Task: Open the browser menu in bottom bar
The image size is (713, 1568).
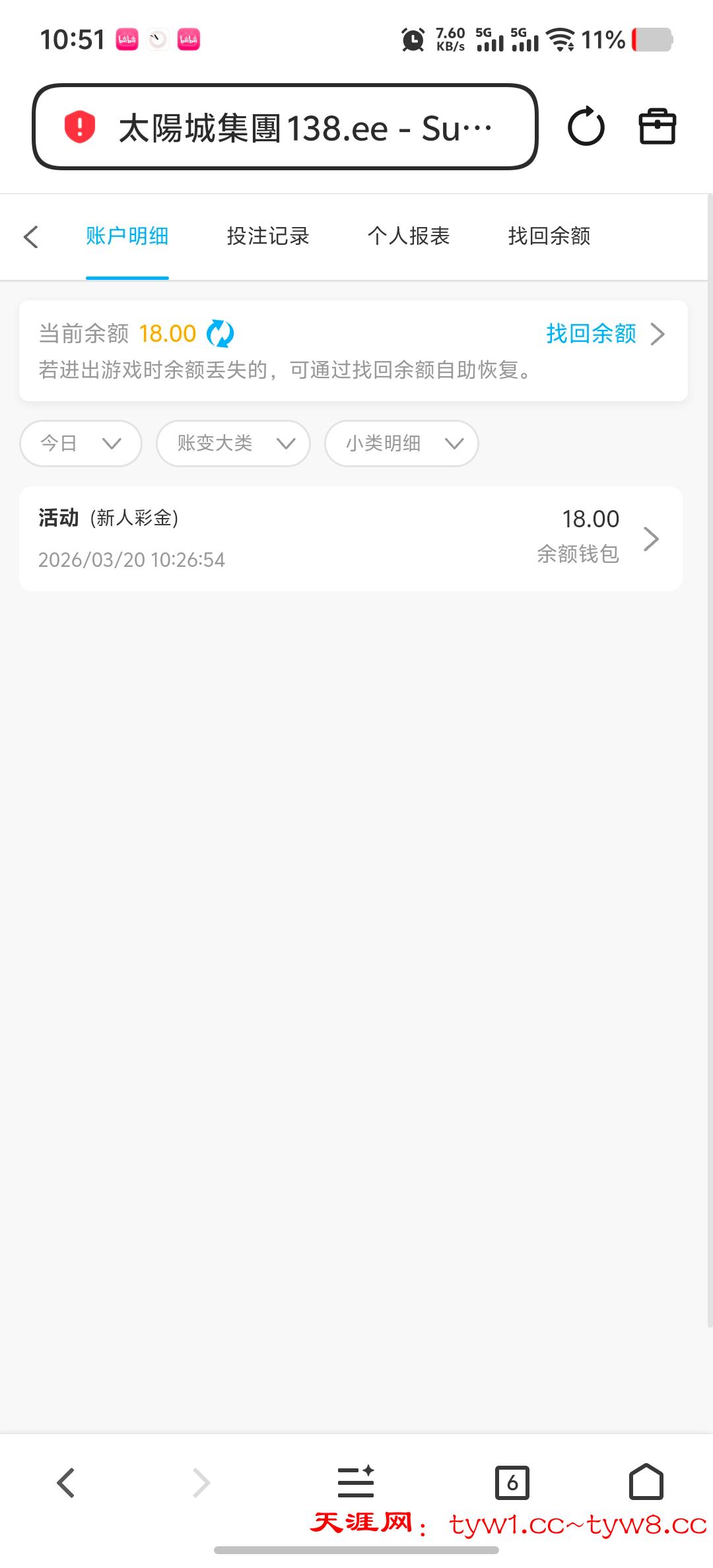Action: point(356,1482)
